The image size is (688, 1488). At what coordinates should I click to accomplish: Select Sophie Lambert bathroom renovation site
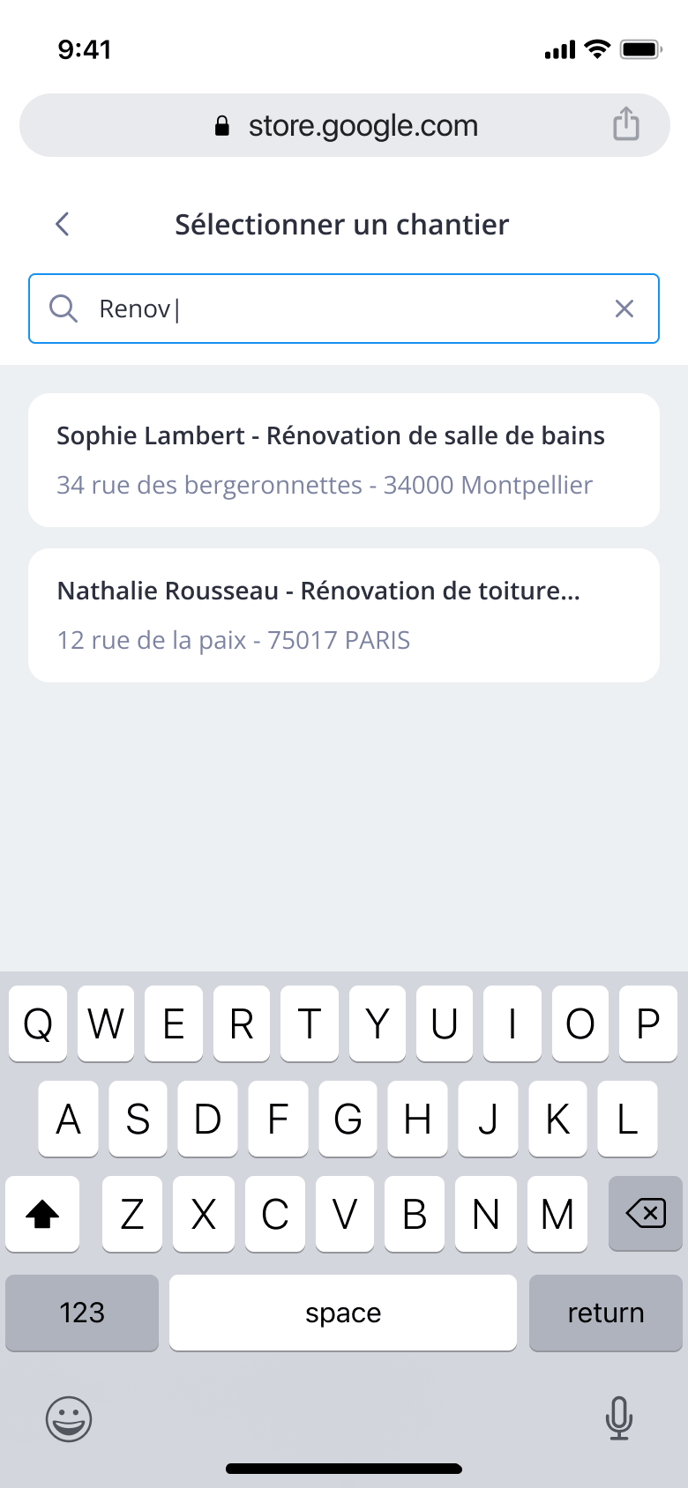pyautogui.click(x=344, y=460)
